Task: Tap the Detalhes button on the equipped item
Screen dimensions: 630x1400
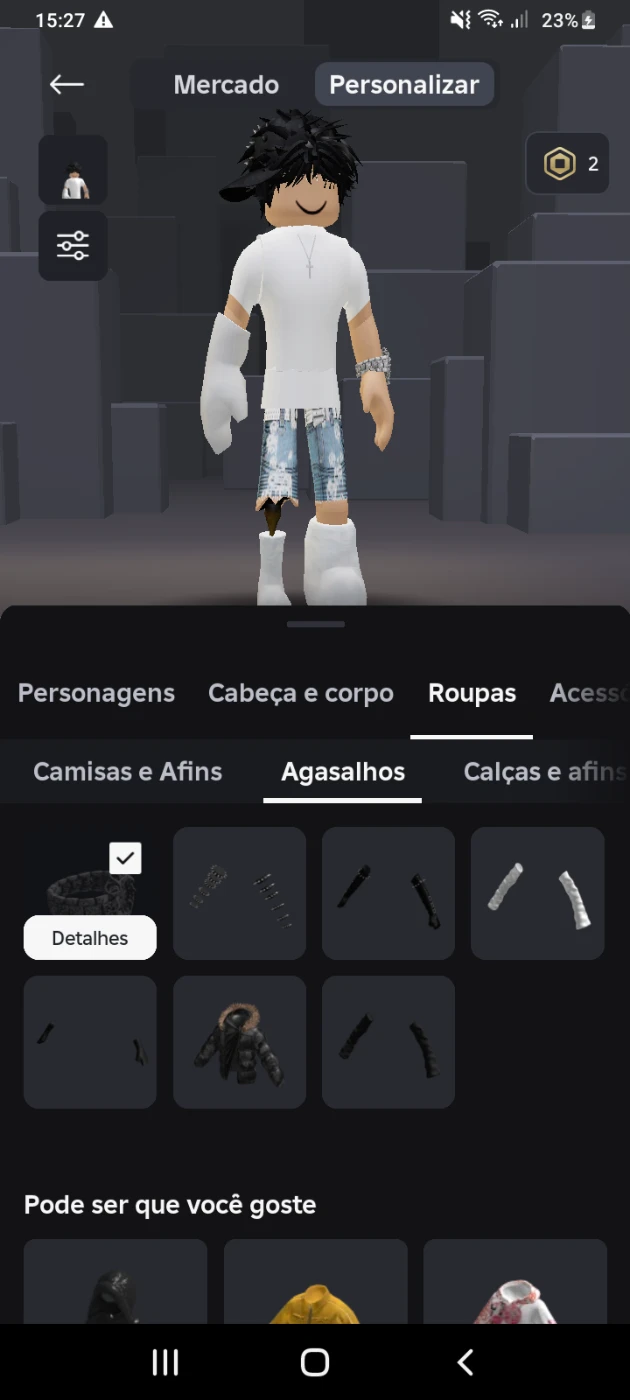Action: click(x=90, y=938)
